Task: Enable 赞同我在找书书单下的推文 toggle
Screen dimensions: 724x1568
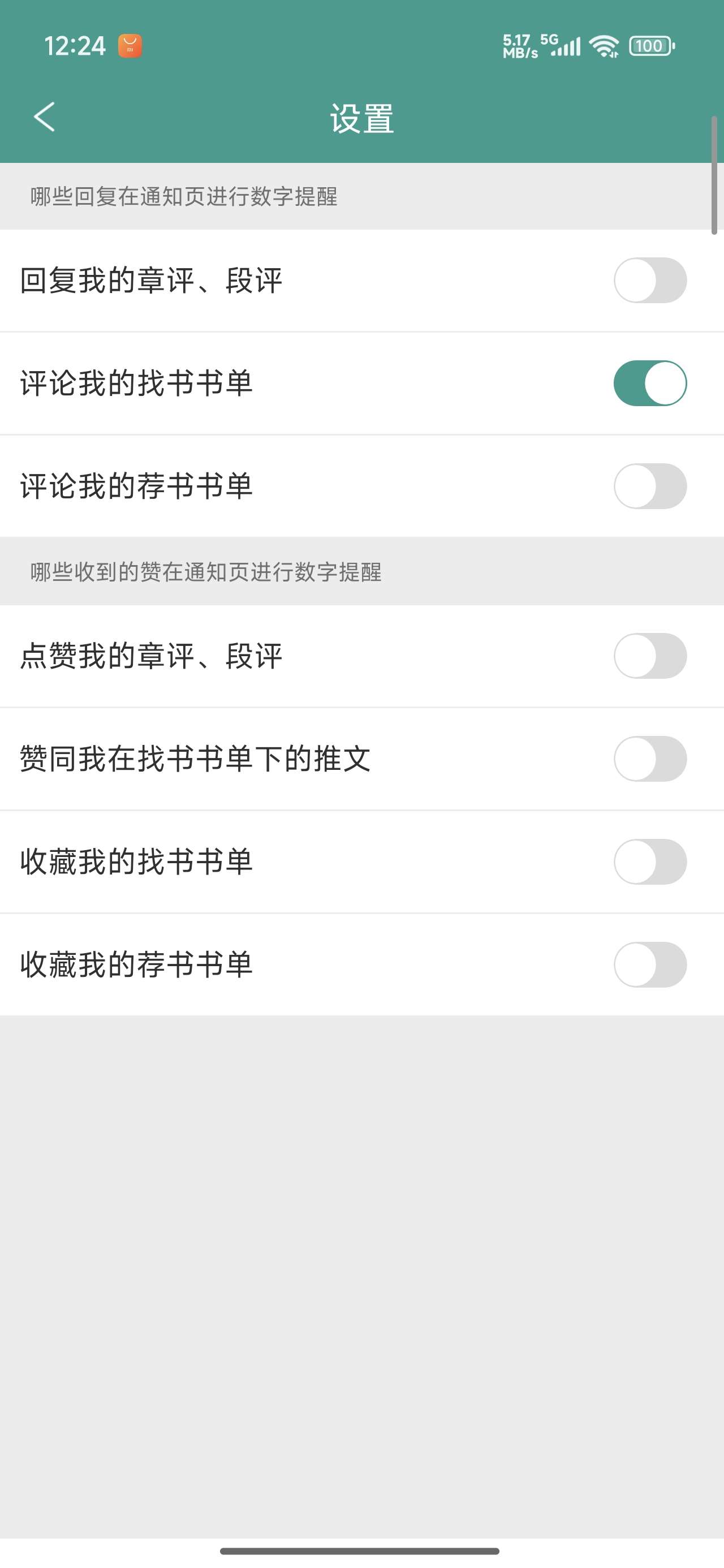Action: click(x=650, y=759)
